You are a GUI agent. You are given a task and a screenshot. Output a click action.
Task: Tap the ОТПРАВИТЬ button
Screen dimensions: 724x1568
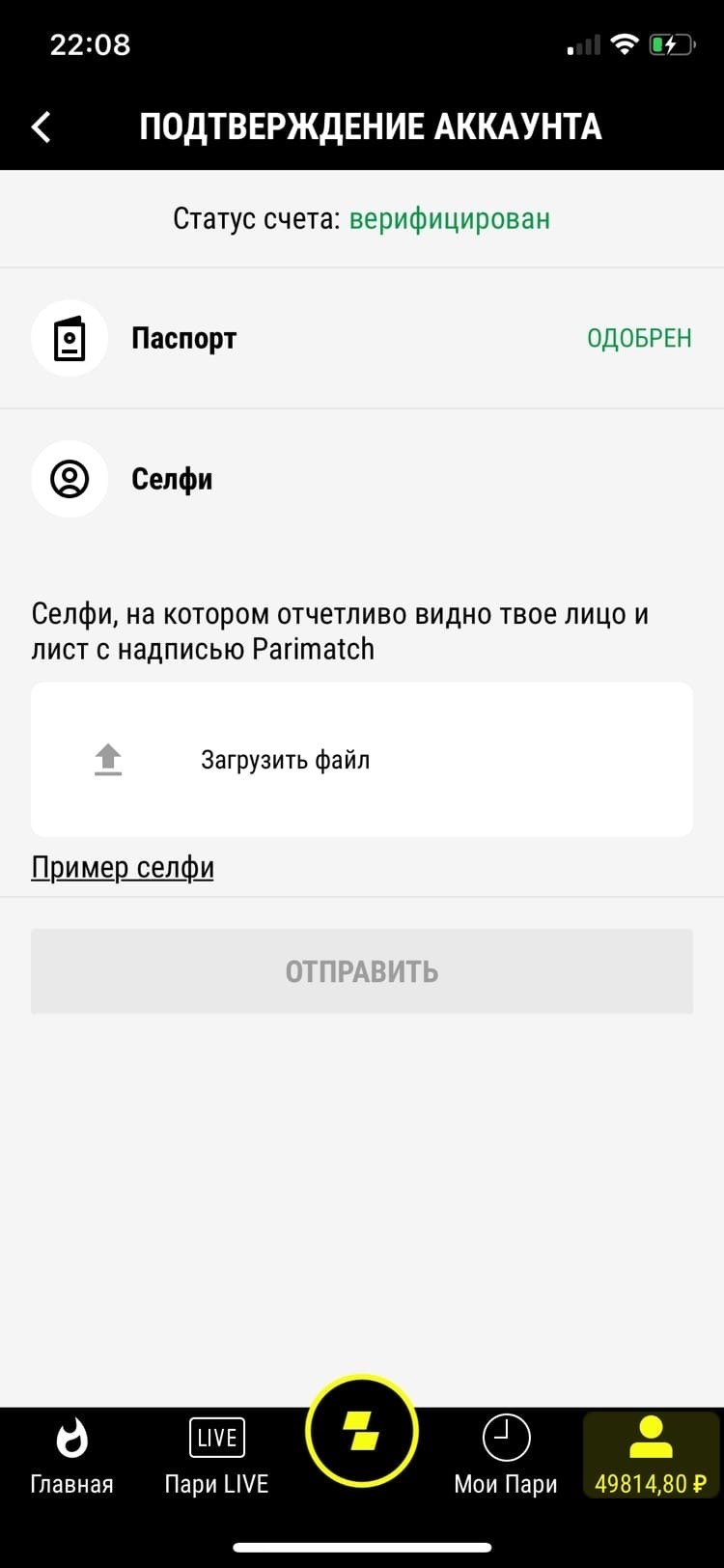[361, 971]
